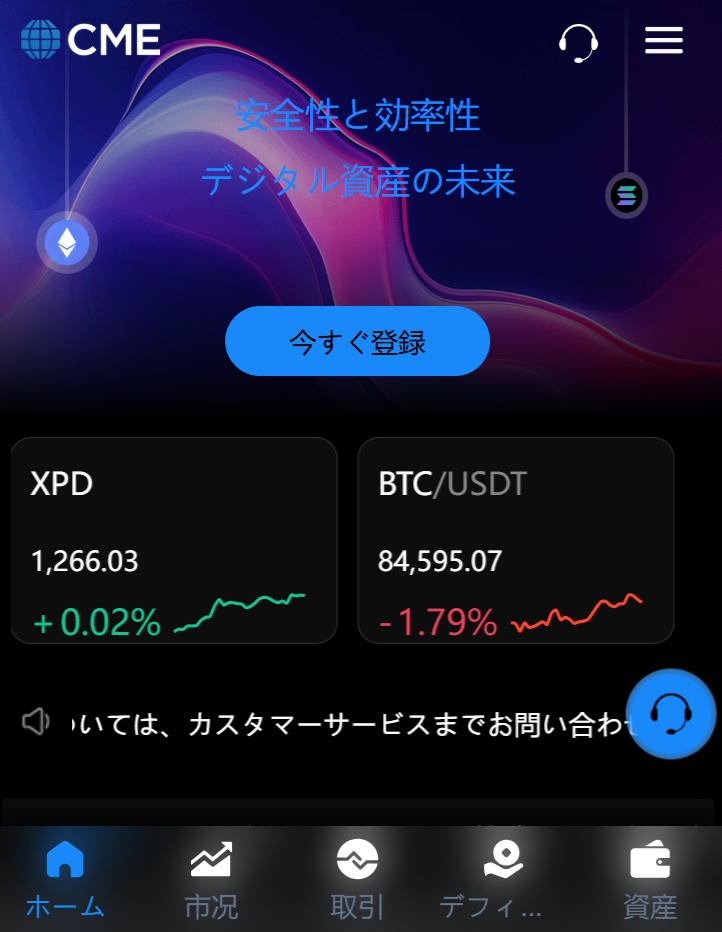The image size is (722, 932).
Task: Switch to the ホーム tab
Action: tap(65, 880)
